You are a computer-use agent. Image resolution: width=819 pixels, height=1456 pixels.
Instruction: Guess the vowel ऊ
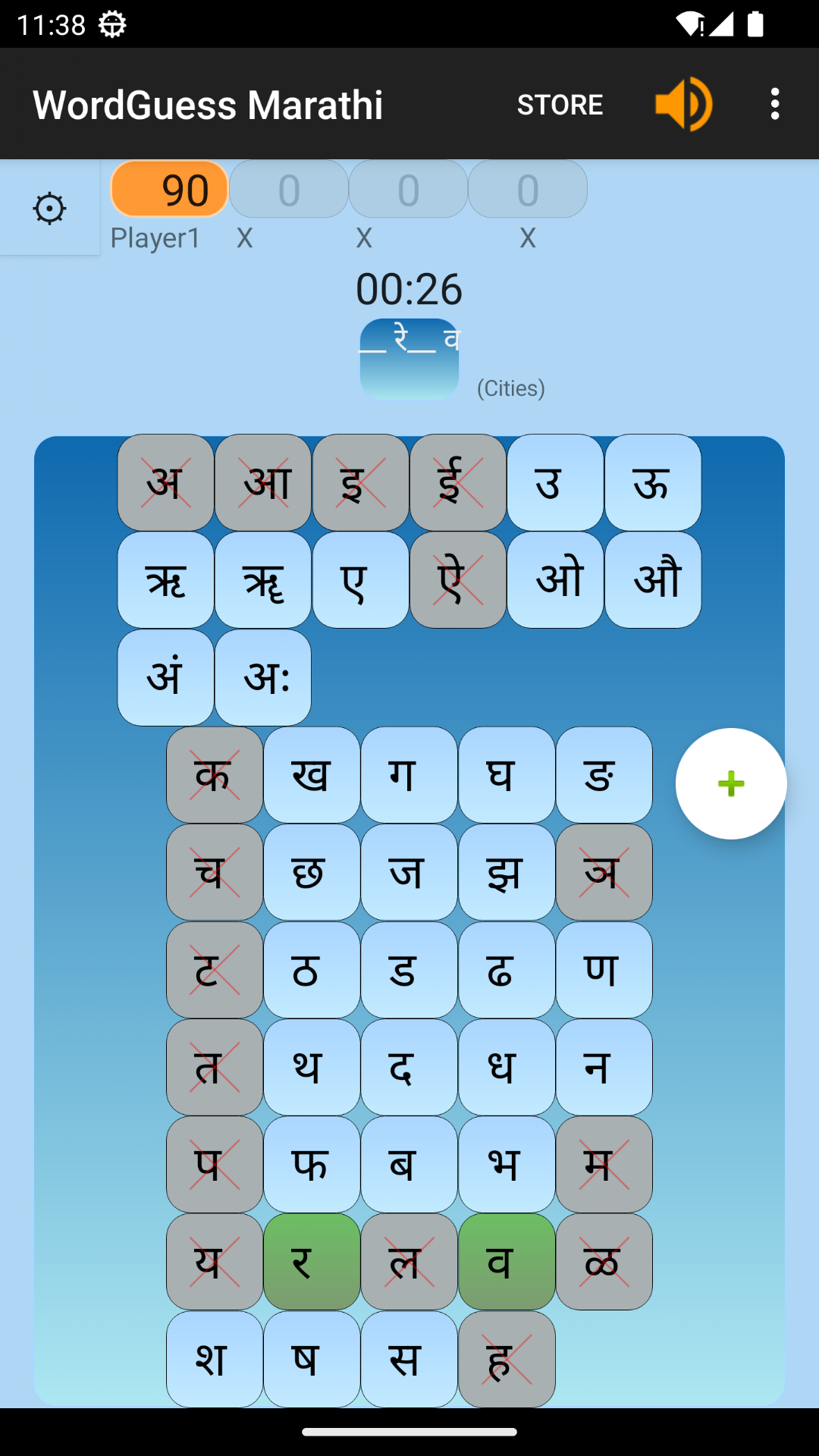[x=653, y=482]
